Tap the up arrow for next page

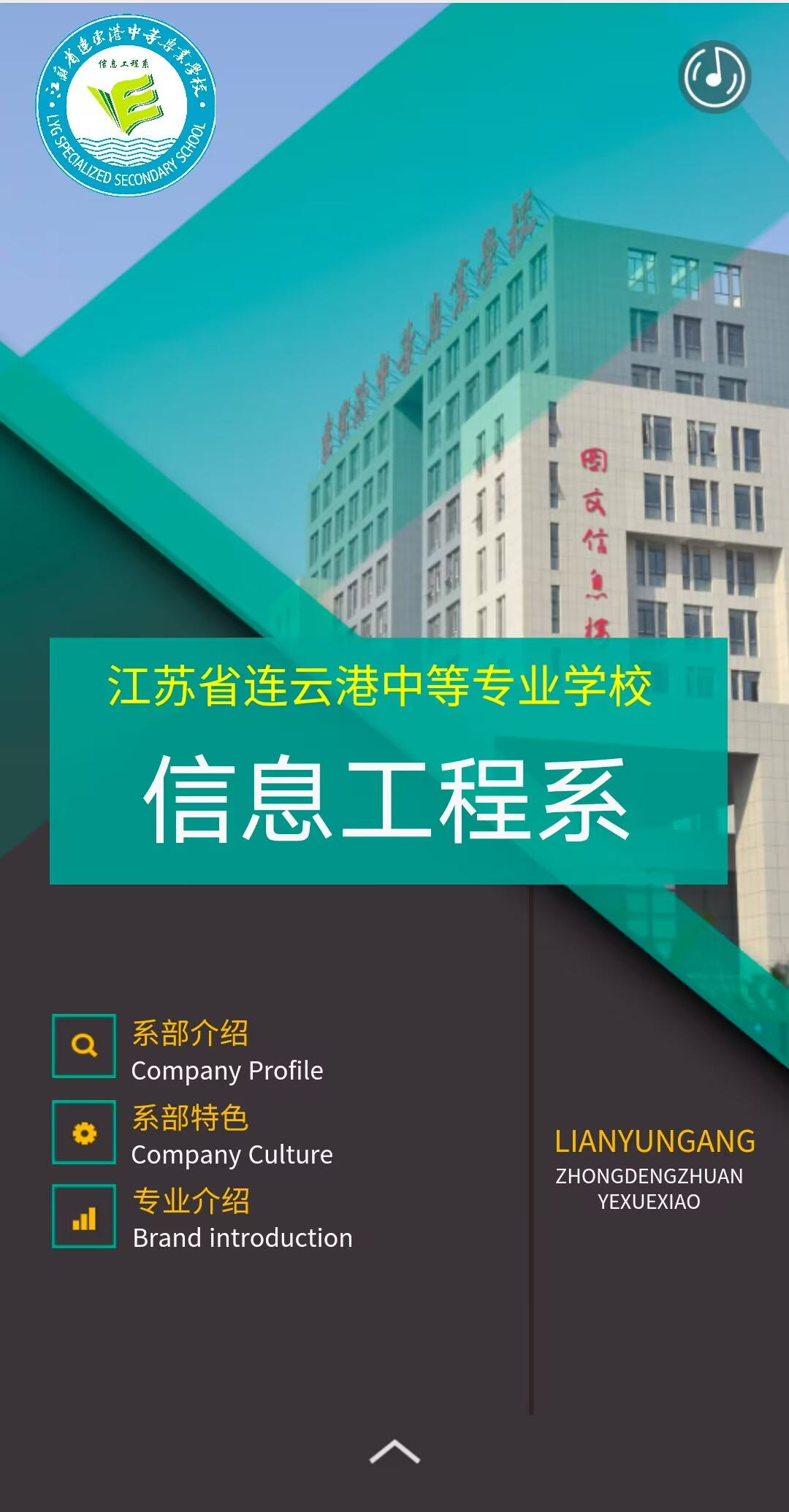[394, 1452]
